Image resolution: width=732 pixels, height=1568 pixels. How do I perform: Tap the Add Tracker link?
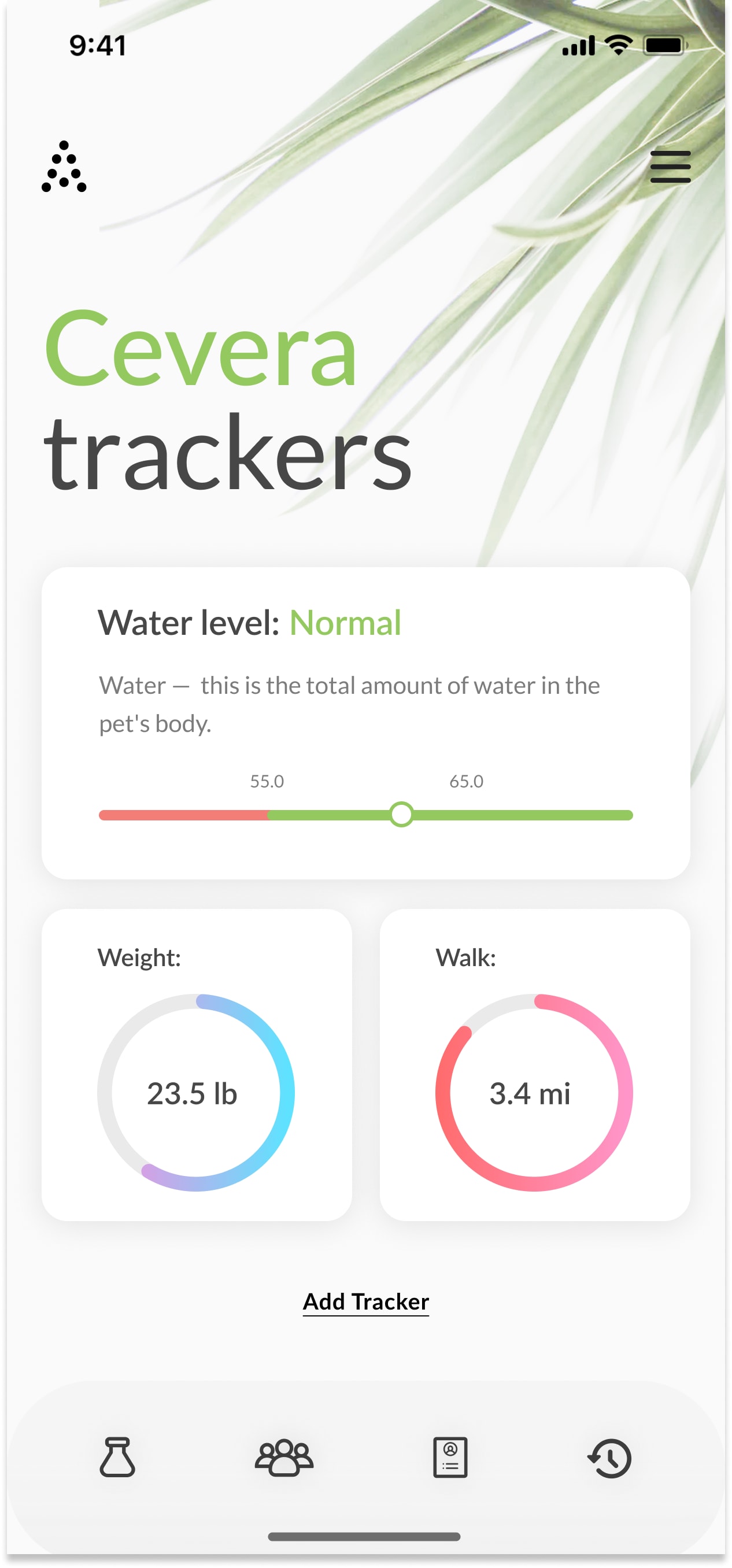pos(365,1301)
